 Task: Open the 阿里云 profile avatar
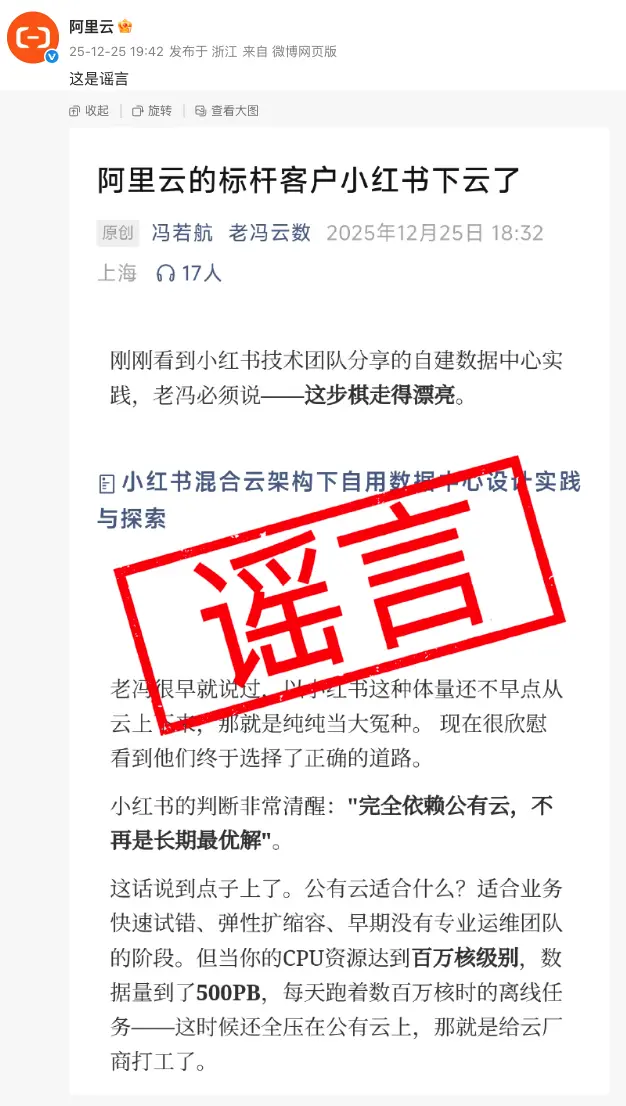click(33, 38)
